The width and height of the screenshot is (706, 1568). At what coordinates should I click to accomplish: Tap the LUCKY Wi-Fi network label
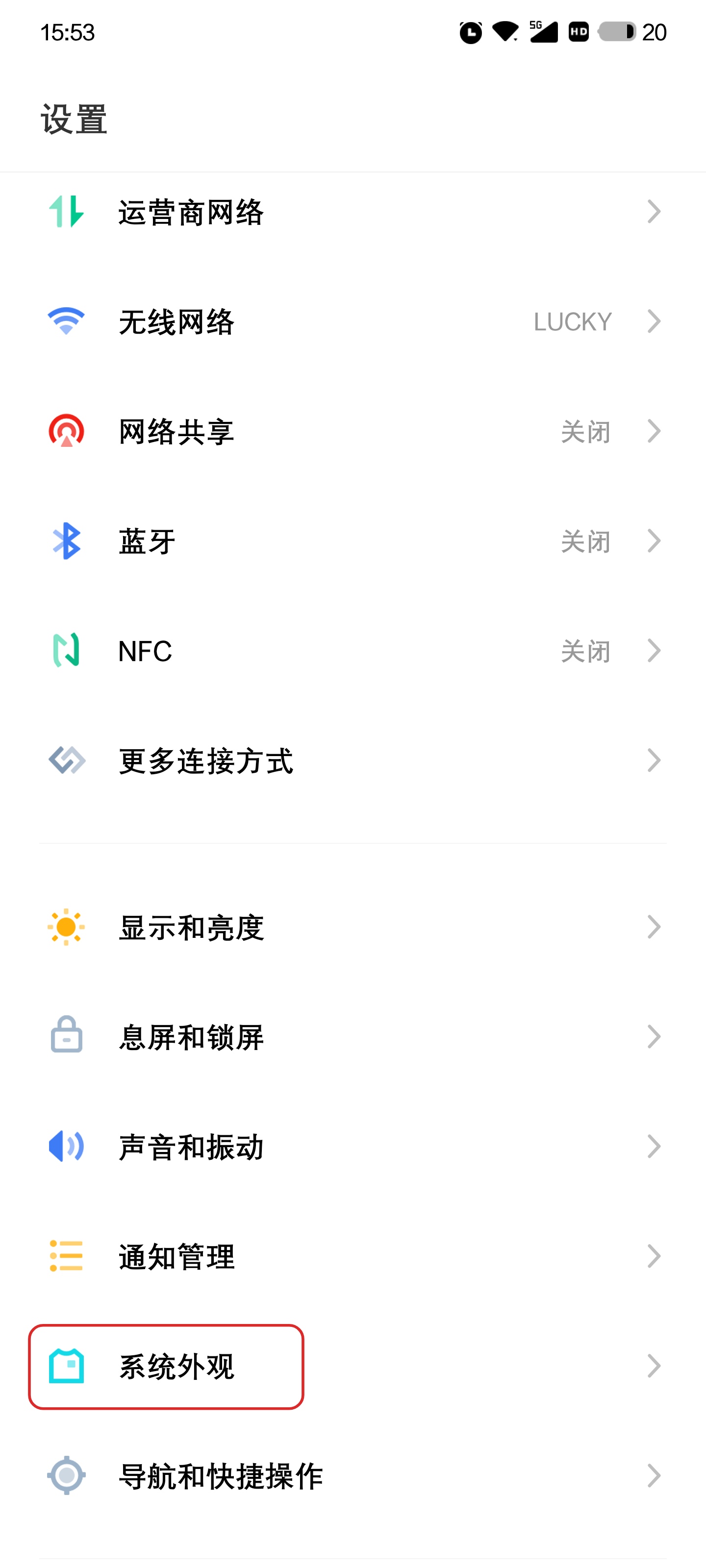point(573,322)
